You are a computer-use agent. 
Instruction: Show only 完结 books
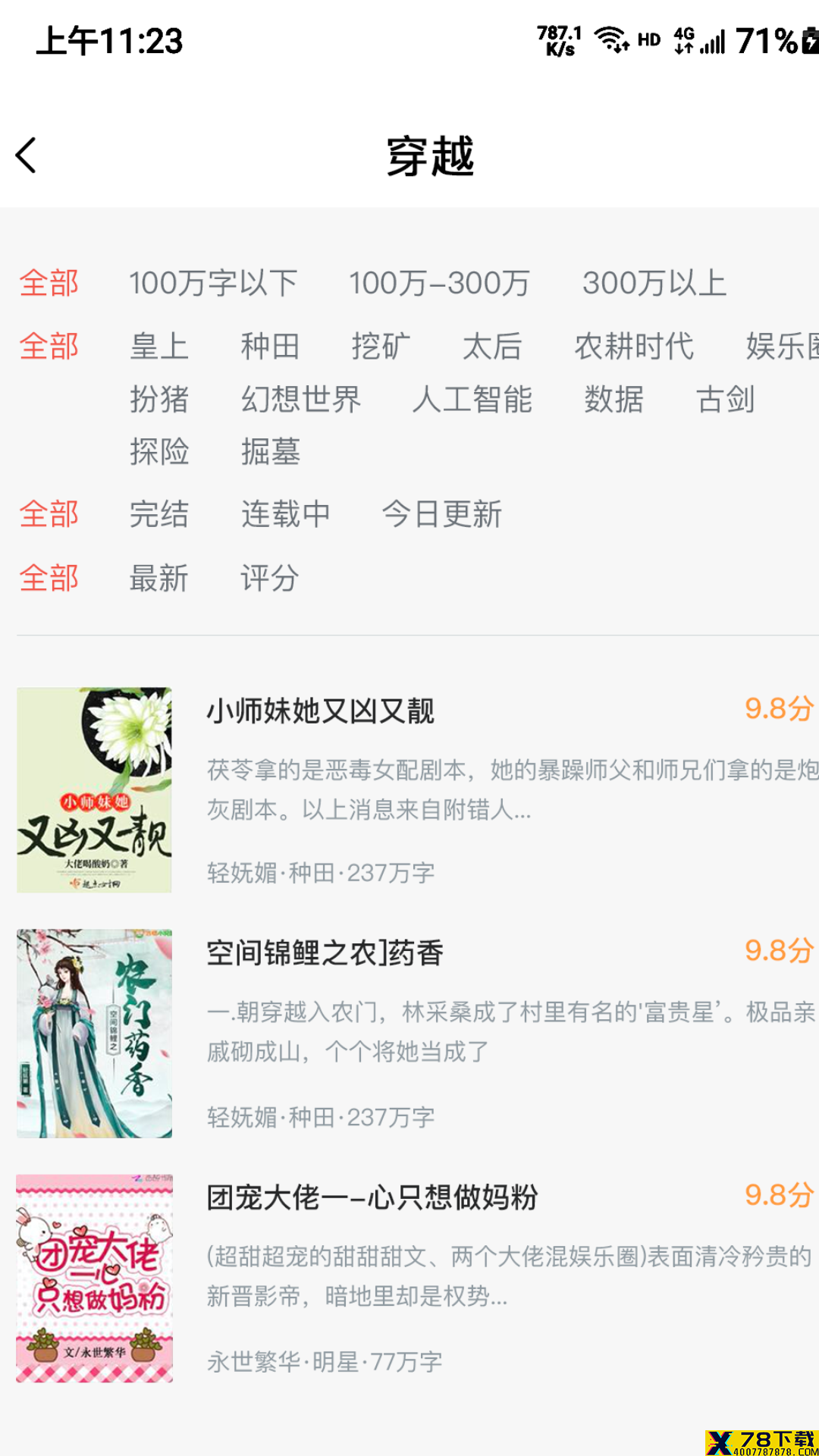(159, 514)
